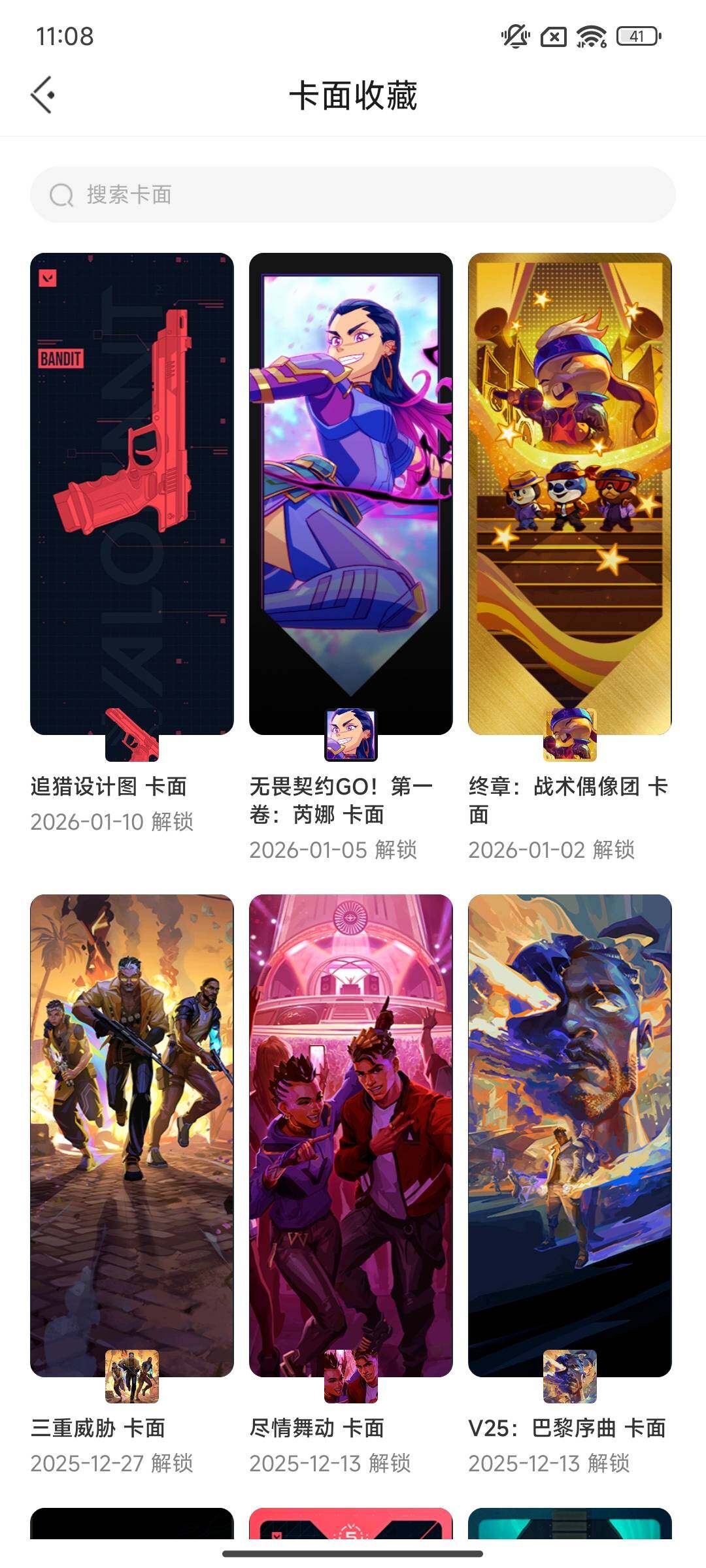706x1568 pixels.
Task: View the V25：巴黎序曲 卡面 card
Action: (x=570, y=1135)
